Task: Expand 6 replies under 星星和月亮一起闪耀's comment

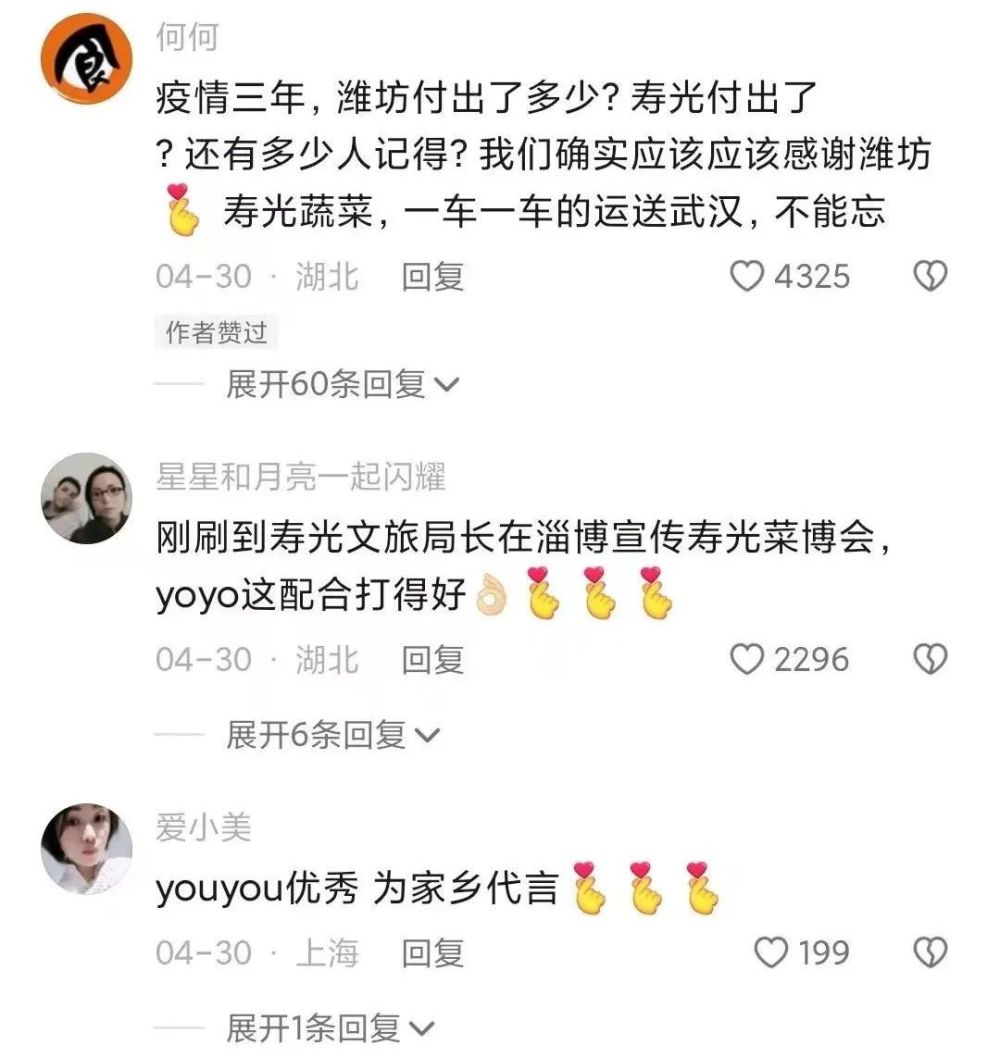Action: [x=331, y=736]
